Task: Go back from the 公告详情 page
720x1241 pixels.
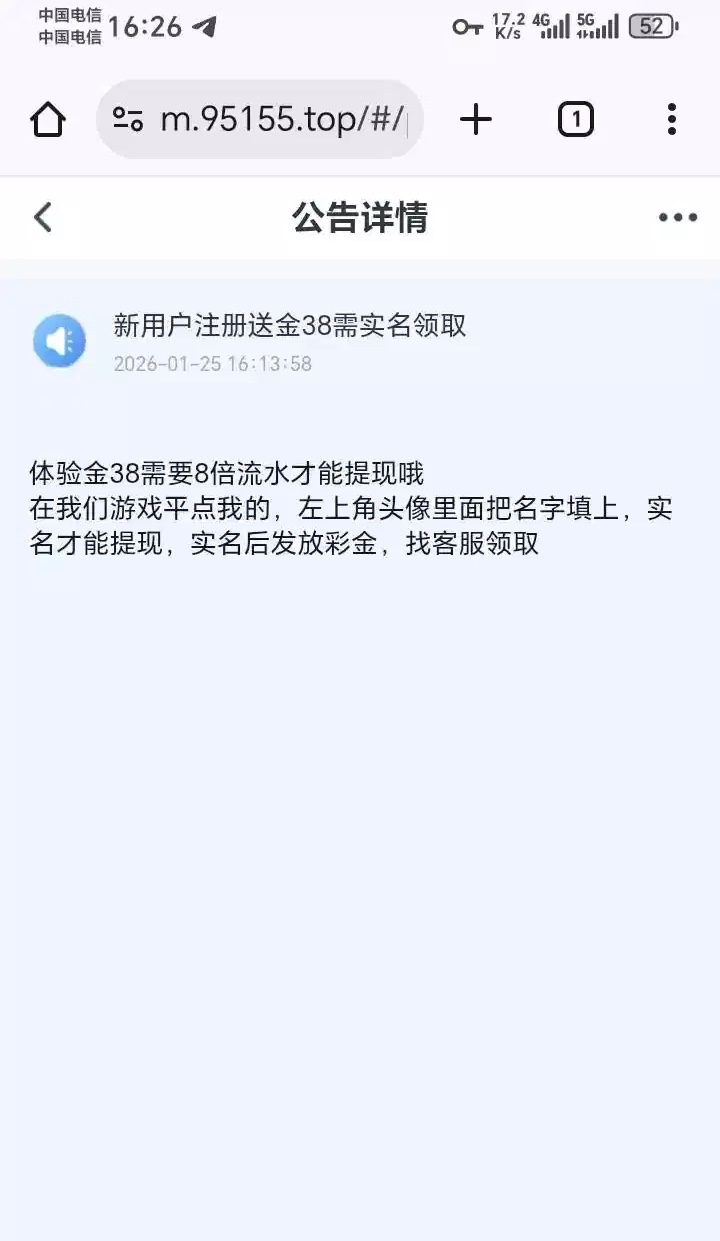Action: tap(43, 217)
